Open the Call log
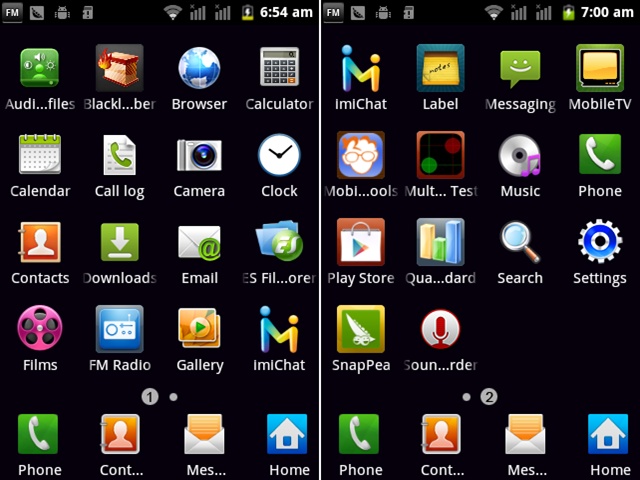The height and width of the screenshot is (480, 640). point(119,156)
